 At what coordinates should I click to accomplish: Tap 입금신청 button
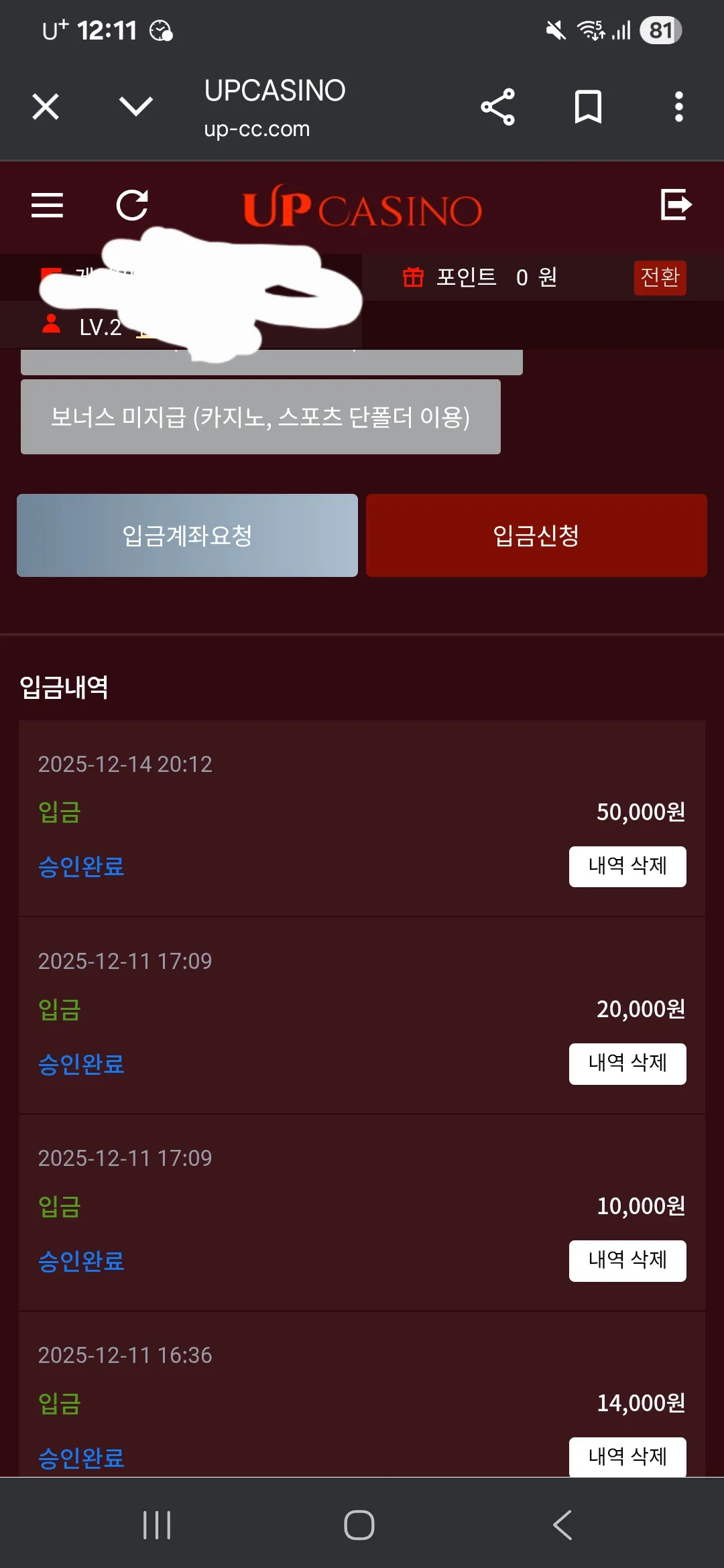click(536, 535)
